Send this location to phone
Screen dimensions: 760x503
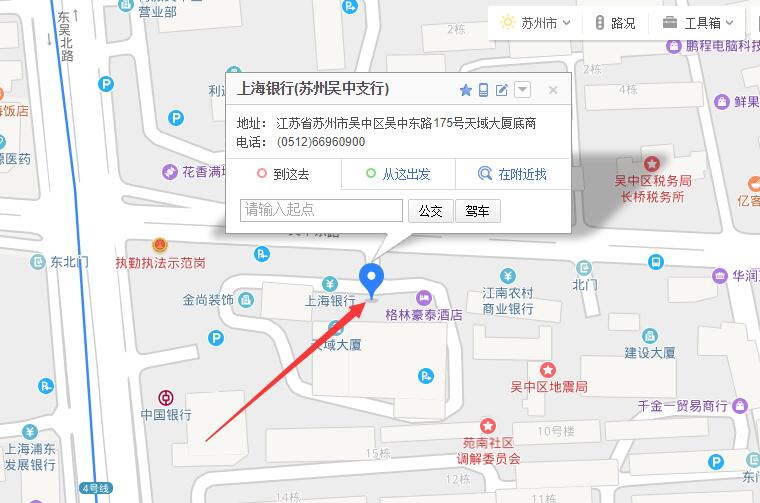pos(483,90)
